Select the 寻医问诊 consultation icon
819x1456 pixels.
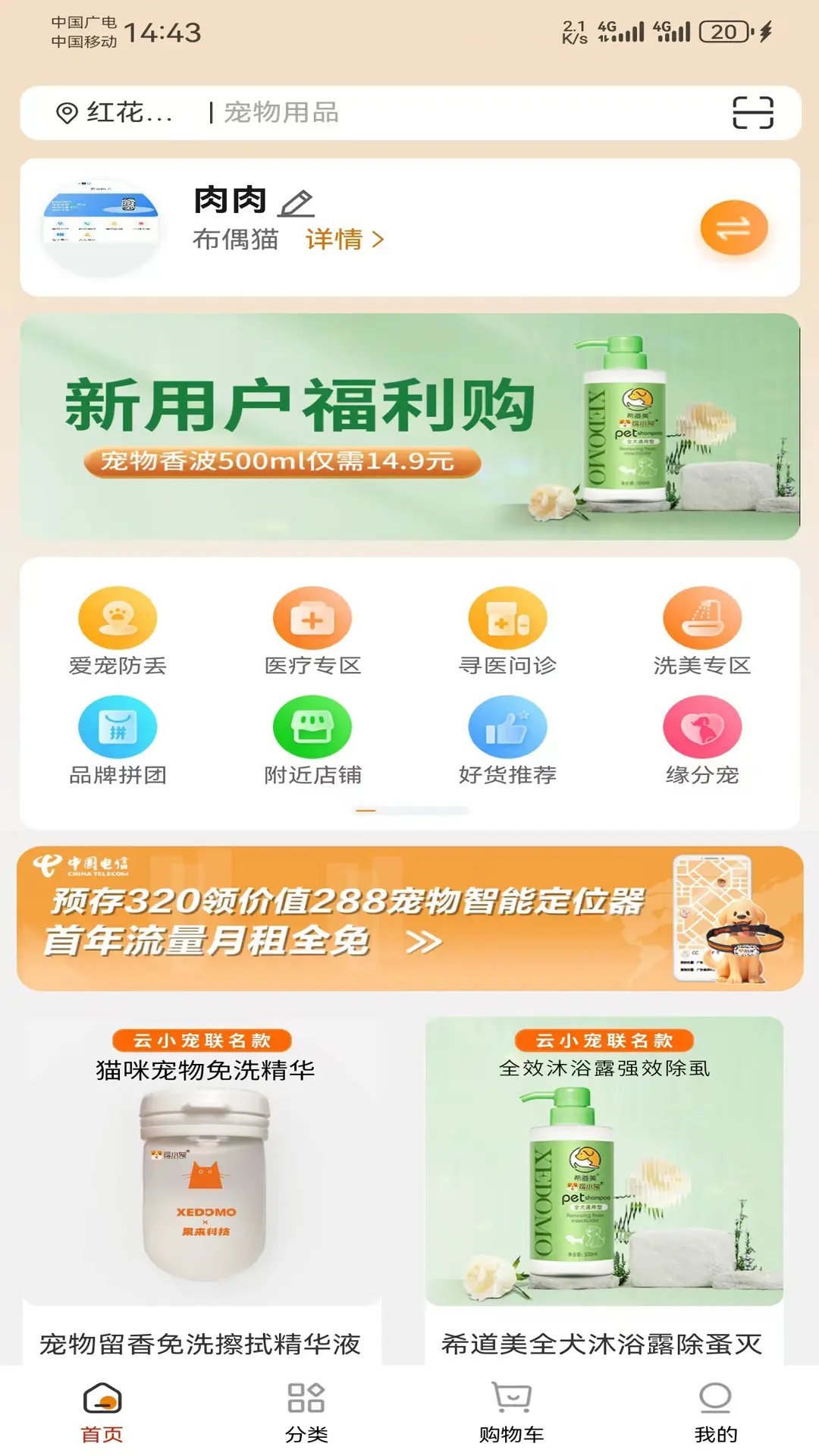click(507, 633)
